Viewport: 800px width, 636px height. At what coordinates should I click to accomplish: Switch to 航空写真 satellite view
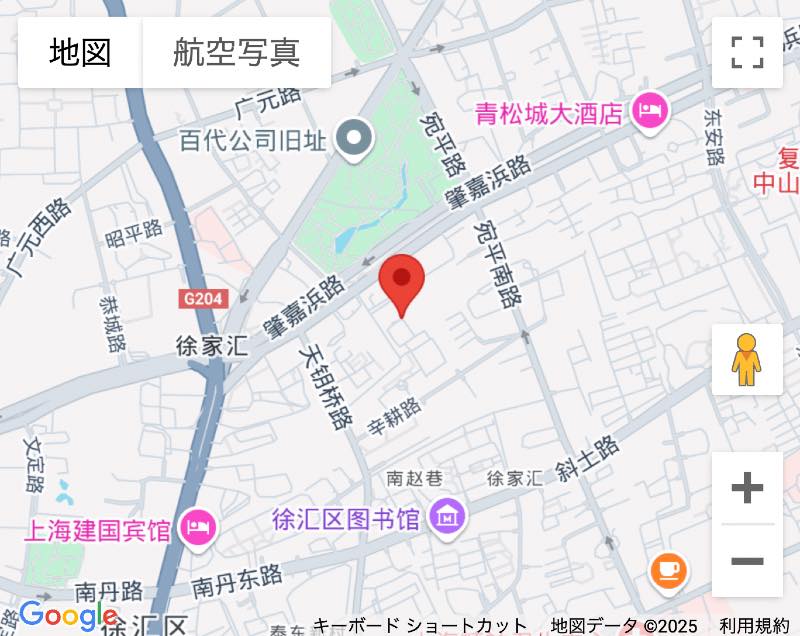236,52
